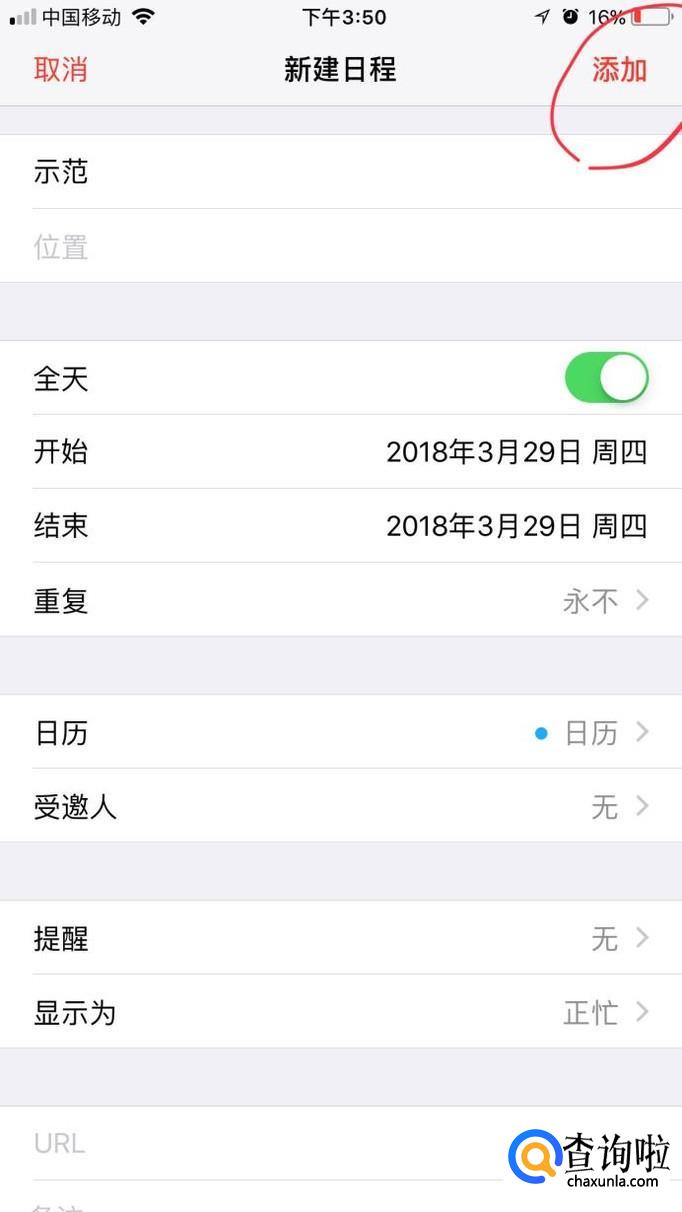
Task: Open the 显示为 availability setting
Action: [340, 1012]
